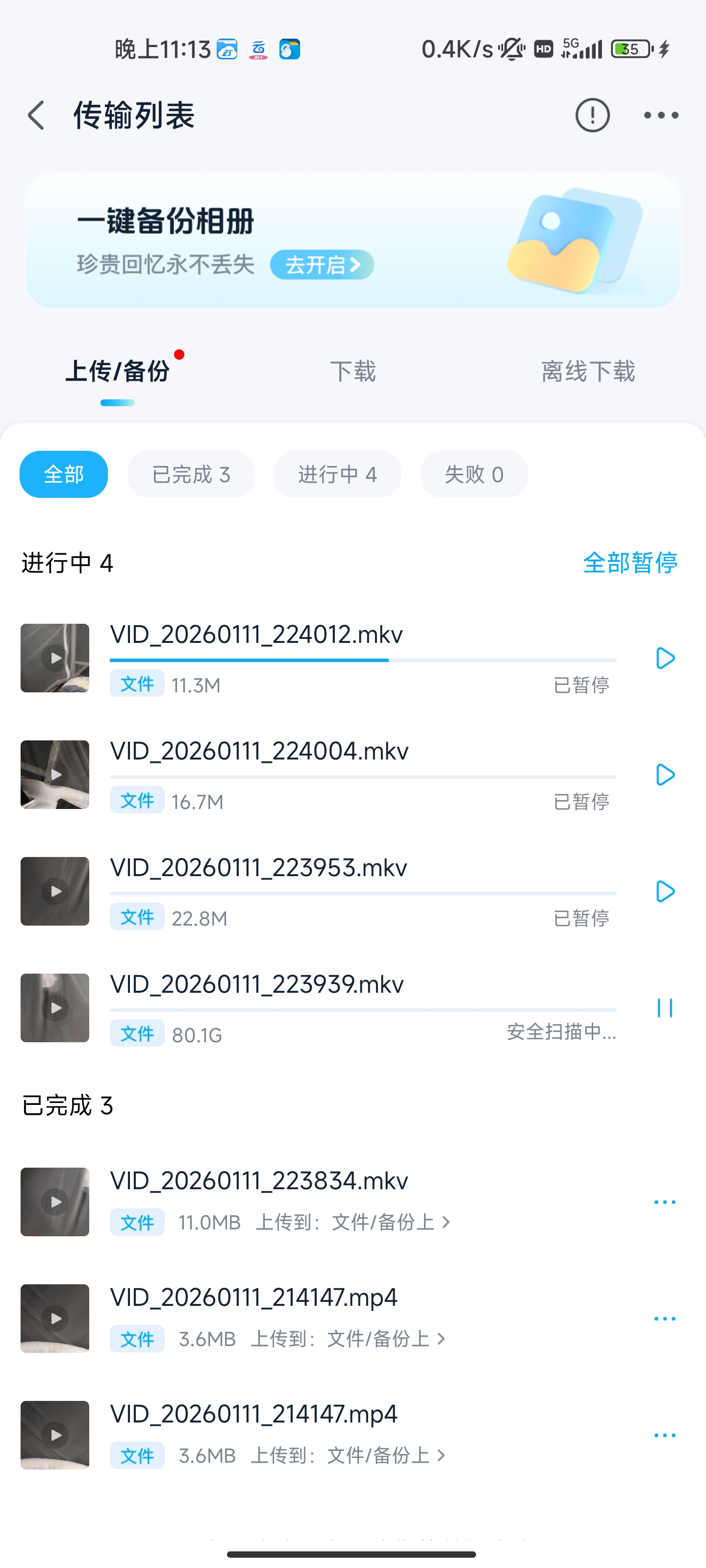Select the 上传/备份 tab

coord(118,371)
